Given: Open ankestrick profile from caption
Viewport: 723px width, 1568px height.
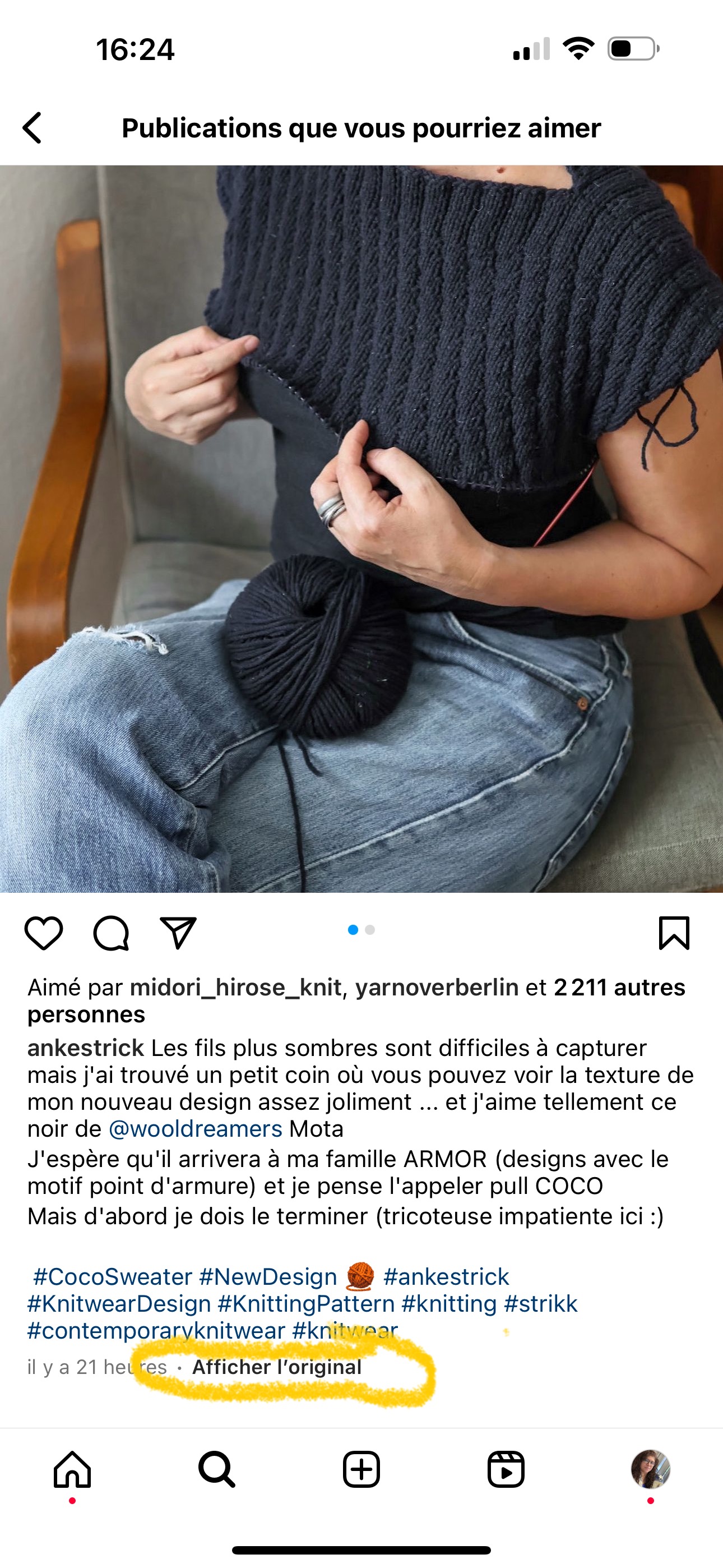Looking at the screenshot, I should (86, 1048).
